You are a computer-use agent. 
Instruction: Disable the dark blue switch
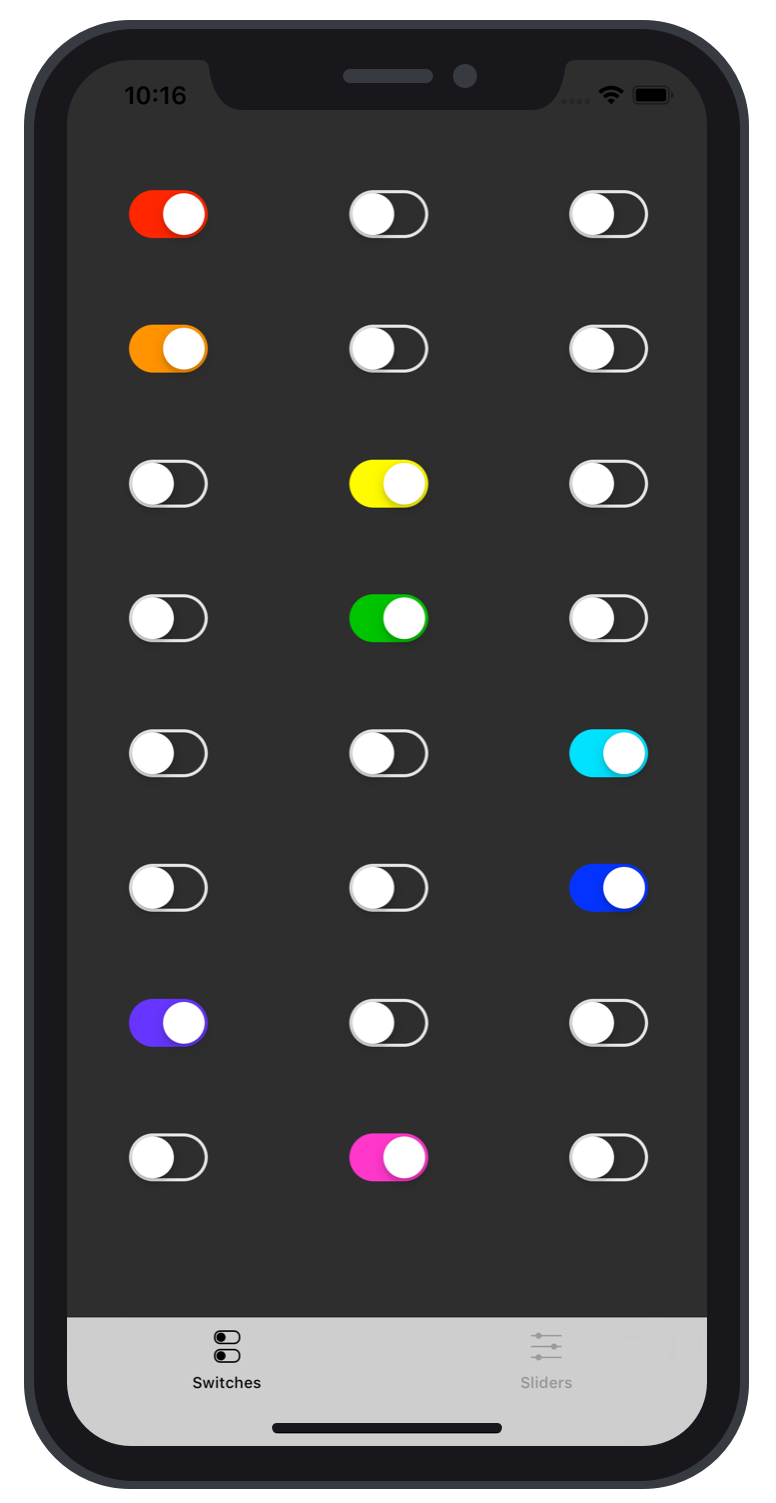point(608,888)
